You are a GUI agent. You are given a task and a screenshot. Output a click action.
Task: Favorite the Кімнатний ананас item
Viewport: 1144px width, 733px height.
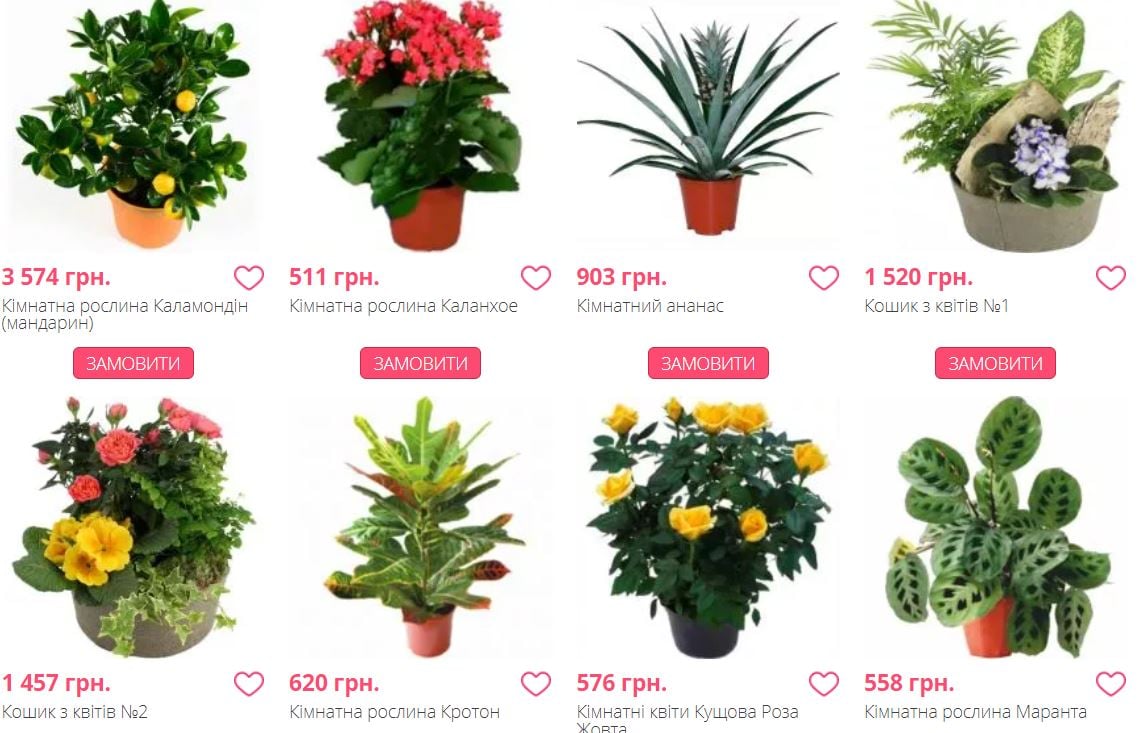(823, 278)
